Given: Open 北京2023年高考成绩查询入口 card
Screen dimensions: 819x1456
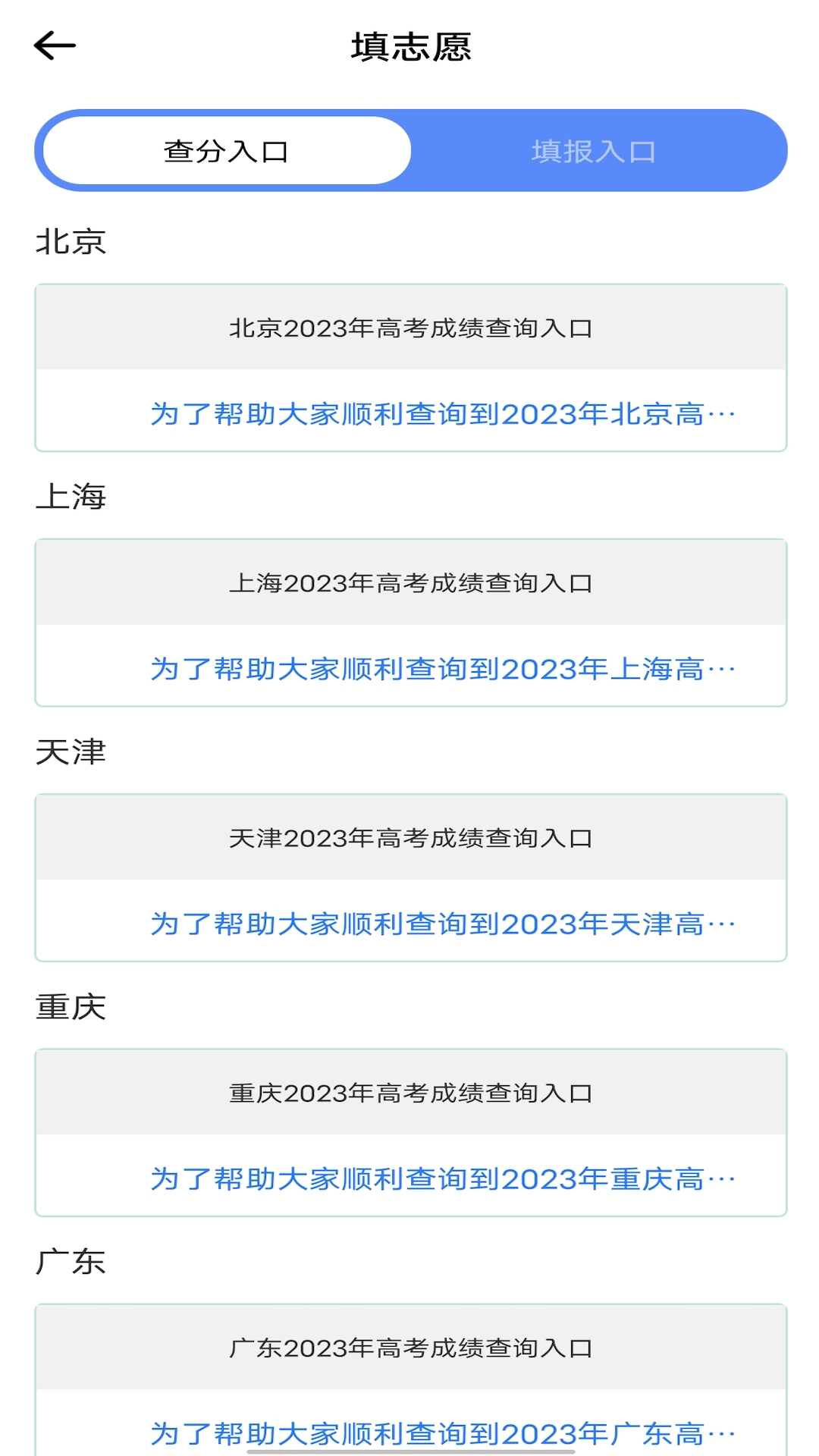Looking at the screenshot, I should pyautogui.click(x=410, y=328).
